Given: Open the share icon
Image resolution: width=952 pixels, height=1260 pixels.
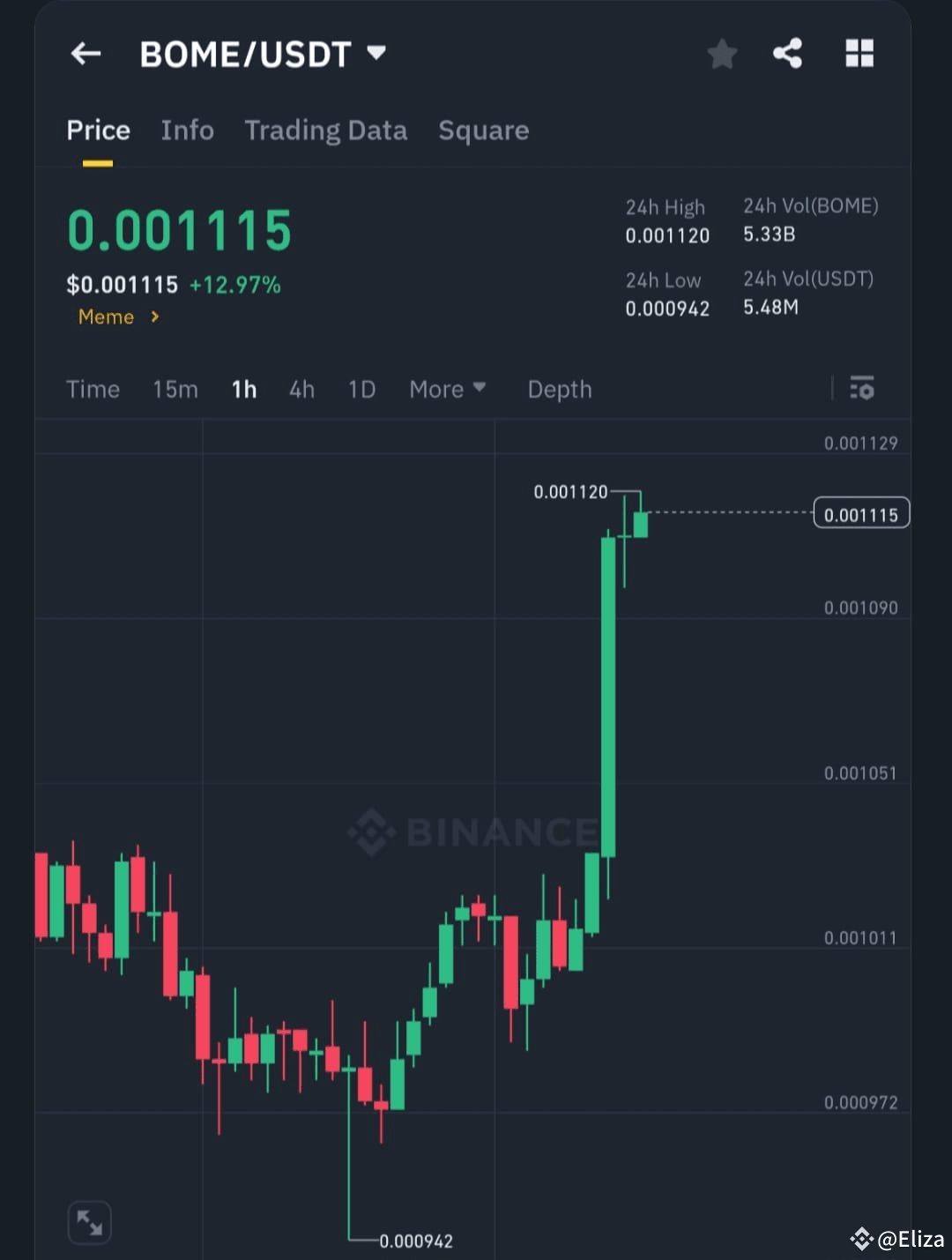Looking at the screenshot, I should tap(786, 53).
